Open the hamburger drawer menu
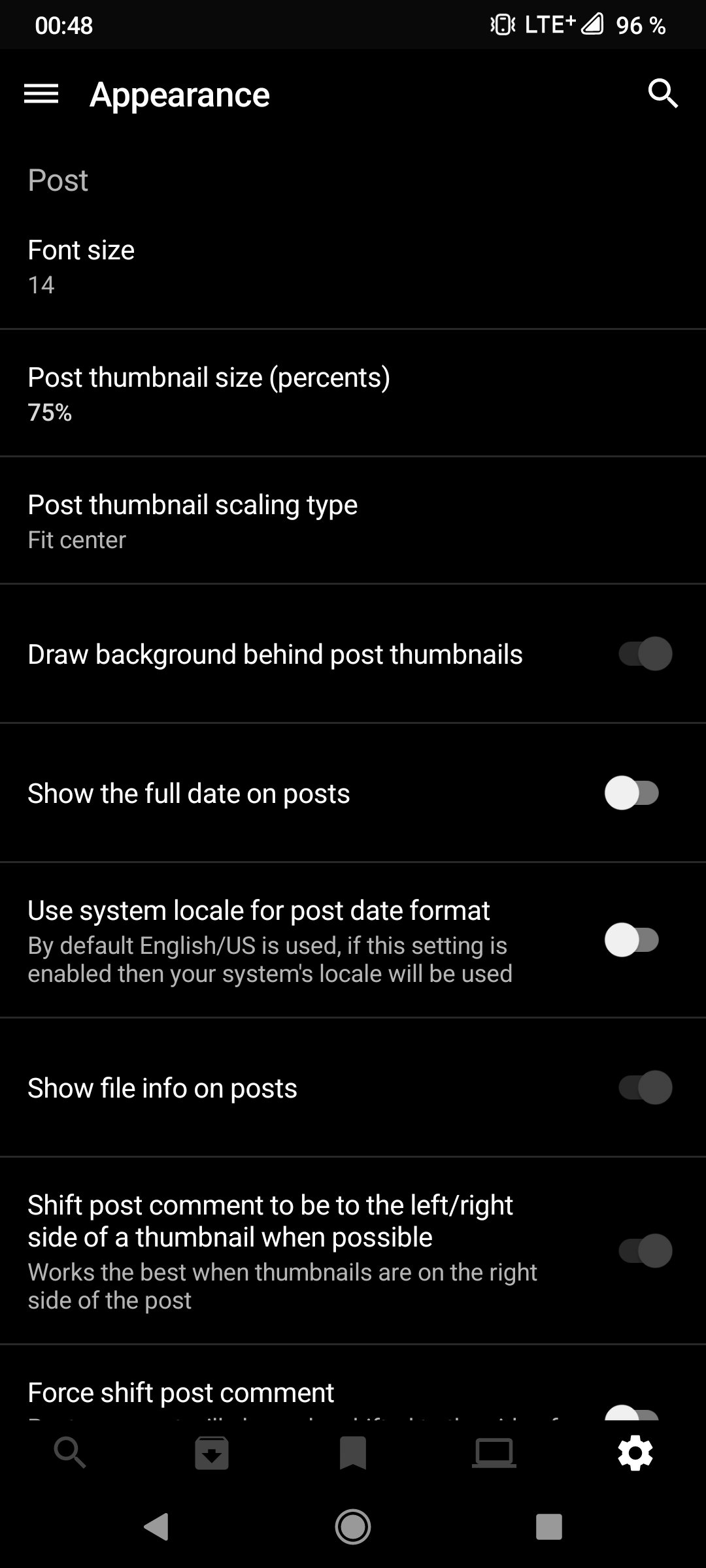This screenshot has width=706, height=1568. (41, 94)
